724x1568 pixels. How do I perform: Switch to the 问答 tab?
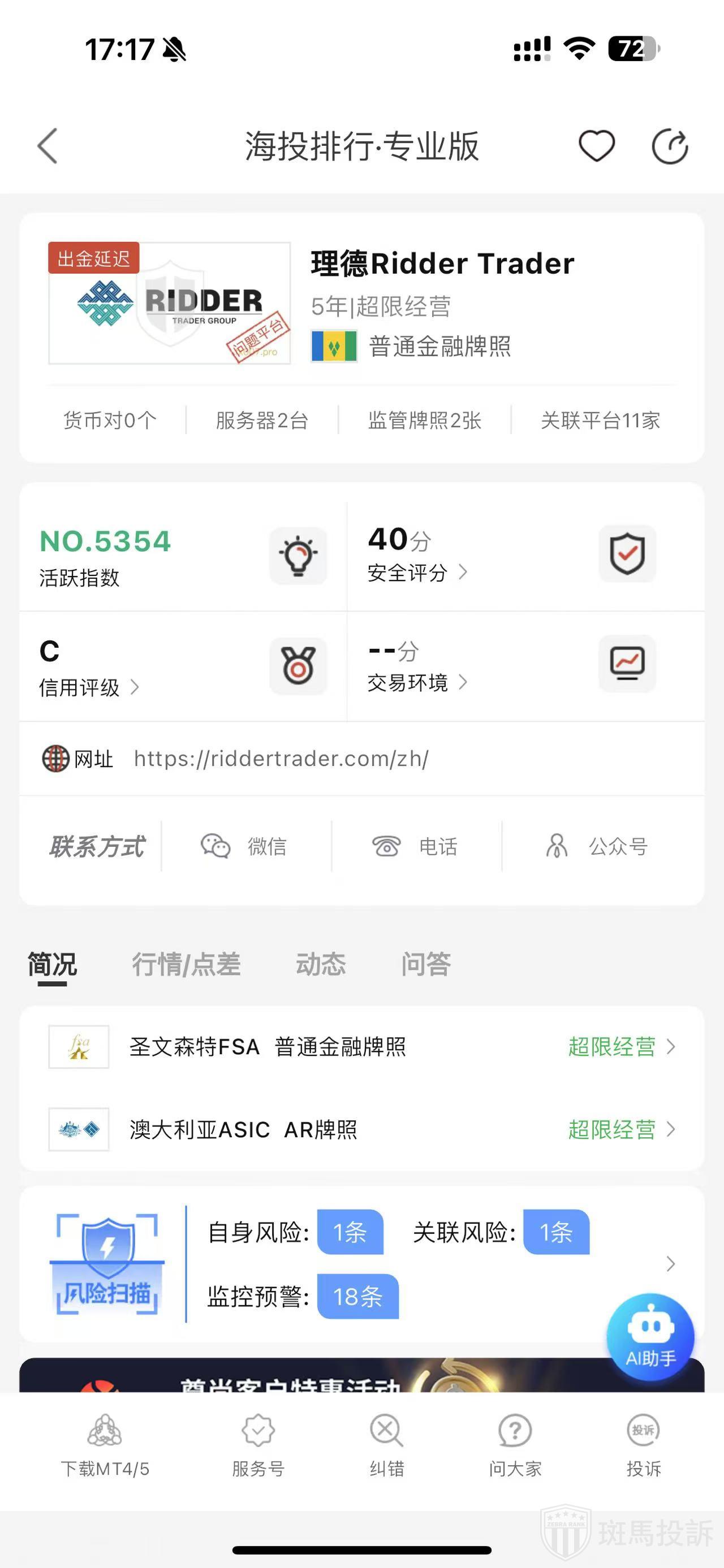coord(425,964)
